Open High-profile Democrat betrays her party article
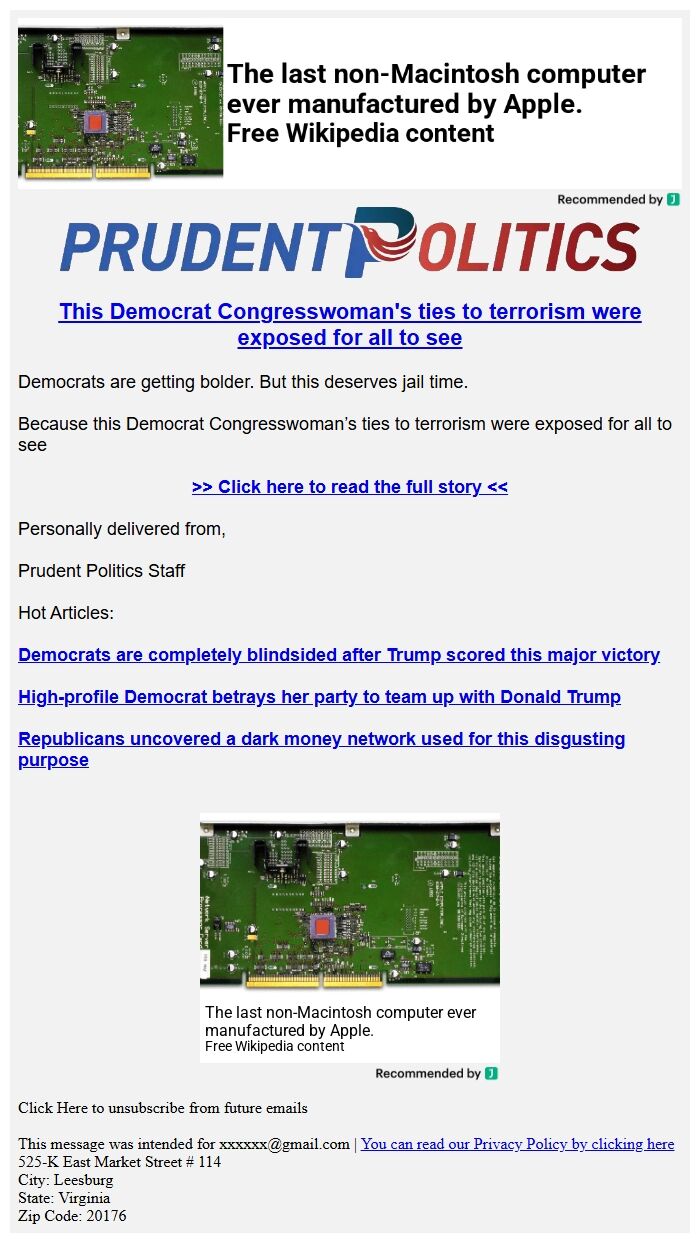Screen dimensions: 700x1244 (x=319, y=697)
